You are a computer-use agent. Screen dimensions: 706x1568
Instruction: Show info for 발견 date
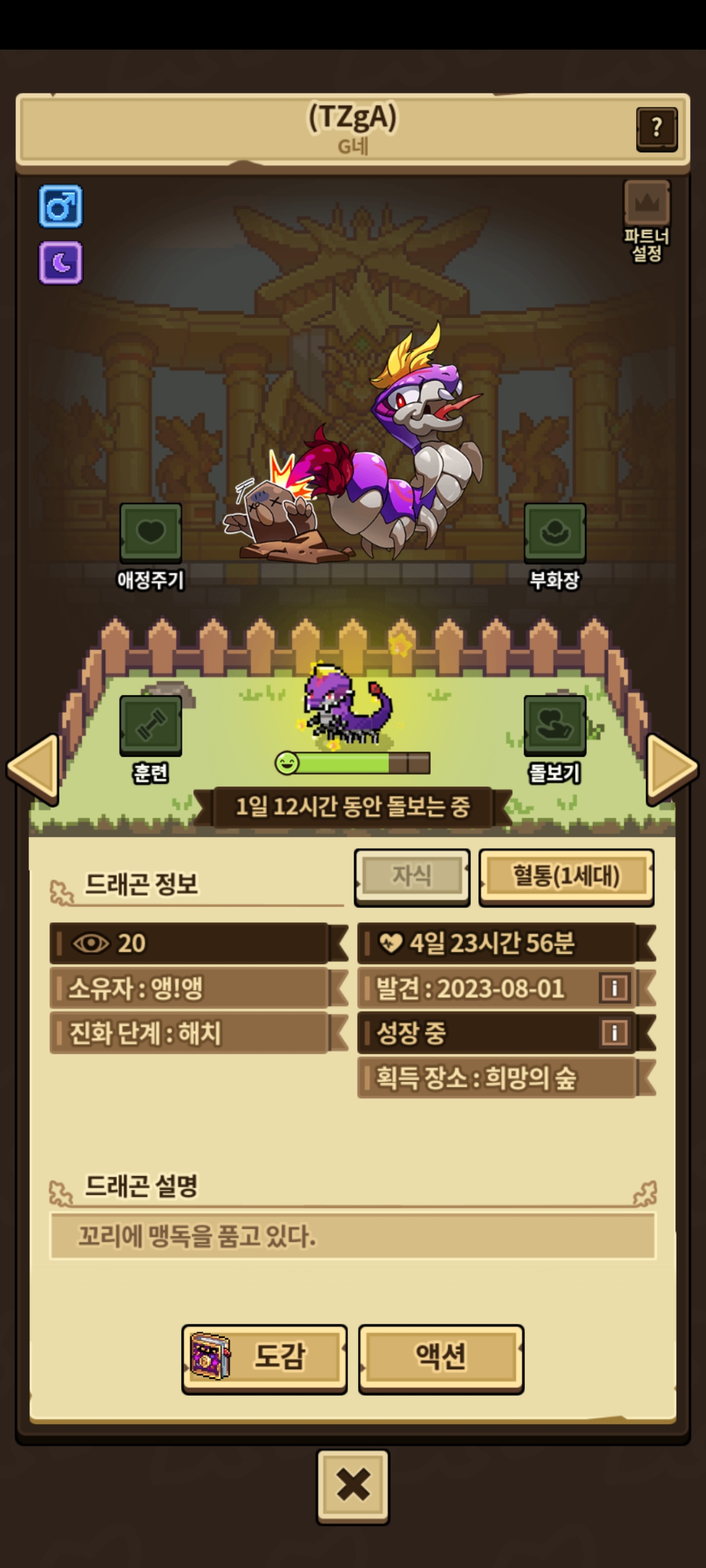pyautogui.click(x=614, y=988)
